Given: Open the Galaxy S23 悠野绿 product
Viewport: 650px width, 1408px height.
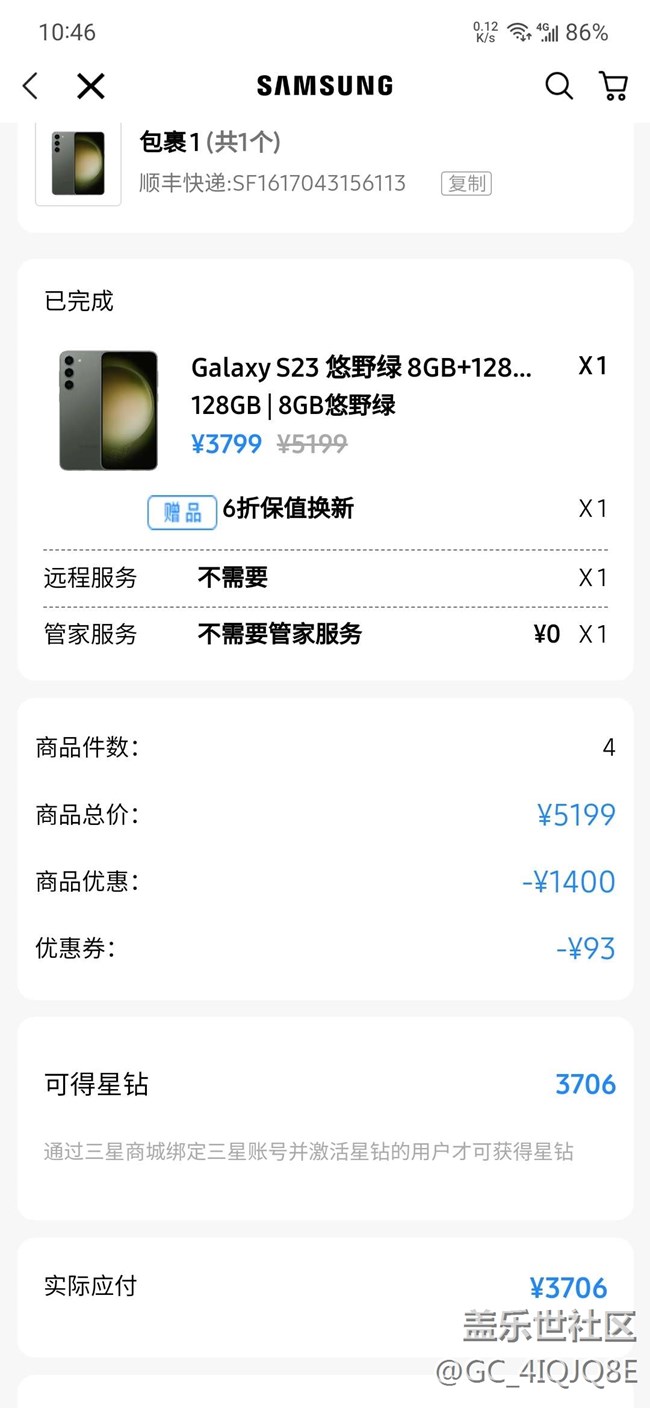Looking at the screenshot, I should pyautogui.click(x=361, y=368).
